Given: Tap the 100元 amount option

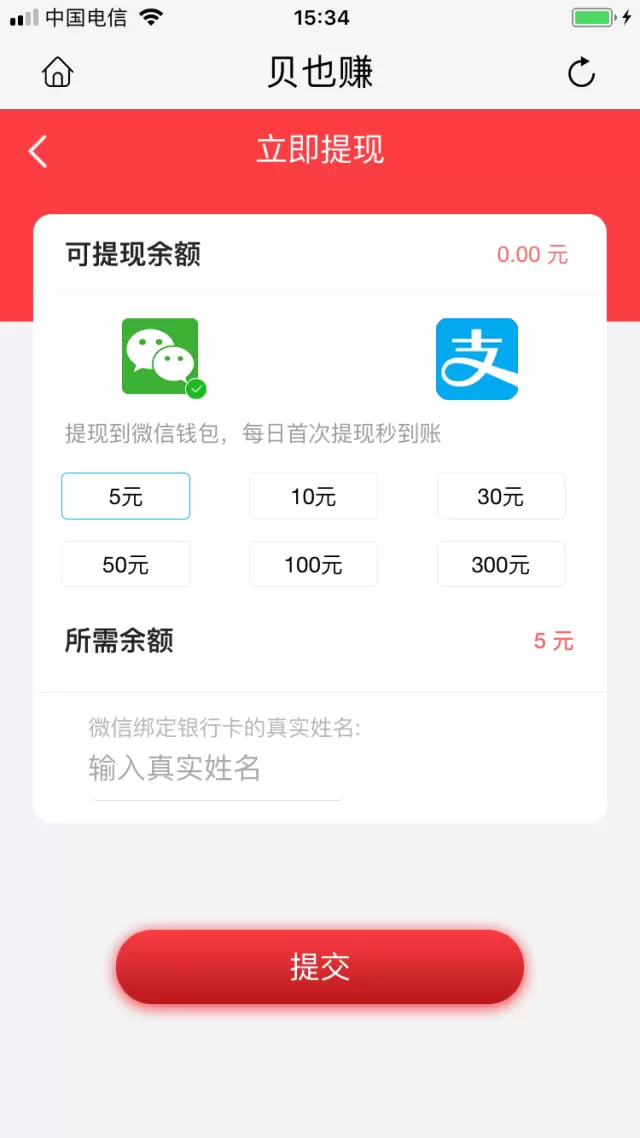Looking at the screenshot, I should 313,564.
